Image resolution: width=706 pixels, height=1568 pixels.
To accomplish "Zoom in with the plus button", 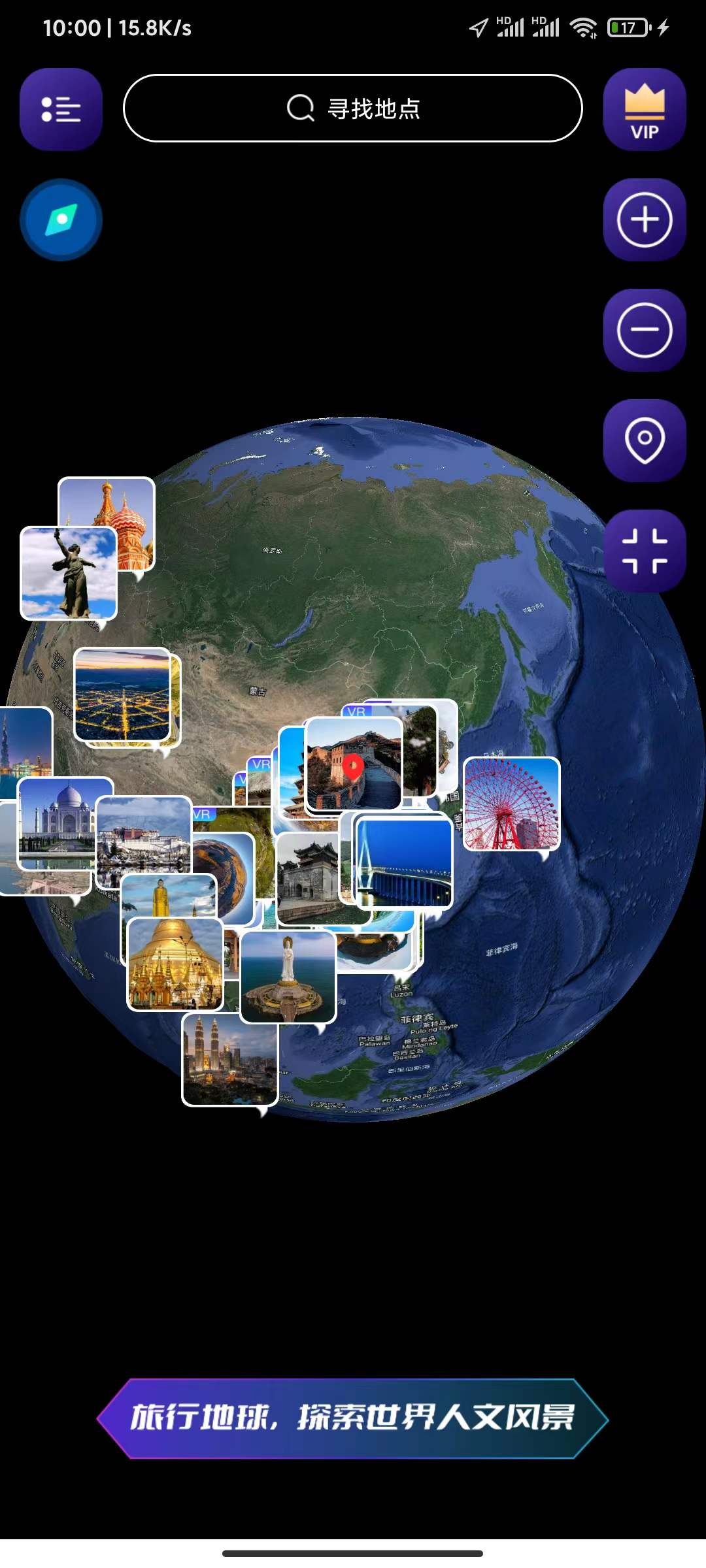I will pos(644,220).
